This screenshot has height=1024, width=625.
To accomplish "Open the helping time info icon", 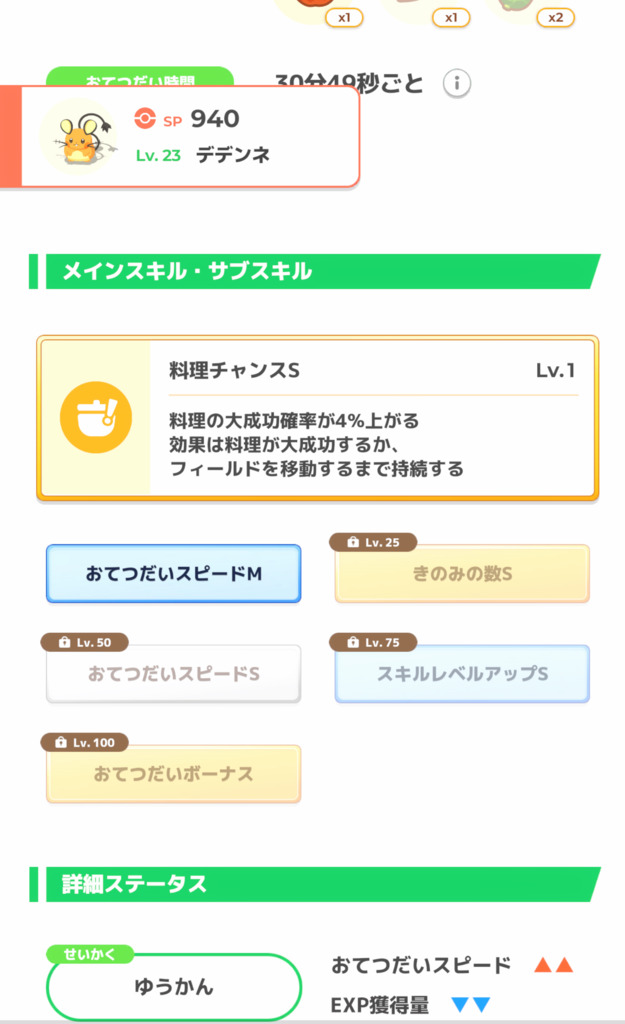I will pos(457,84).
